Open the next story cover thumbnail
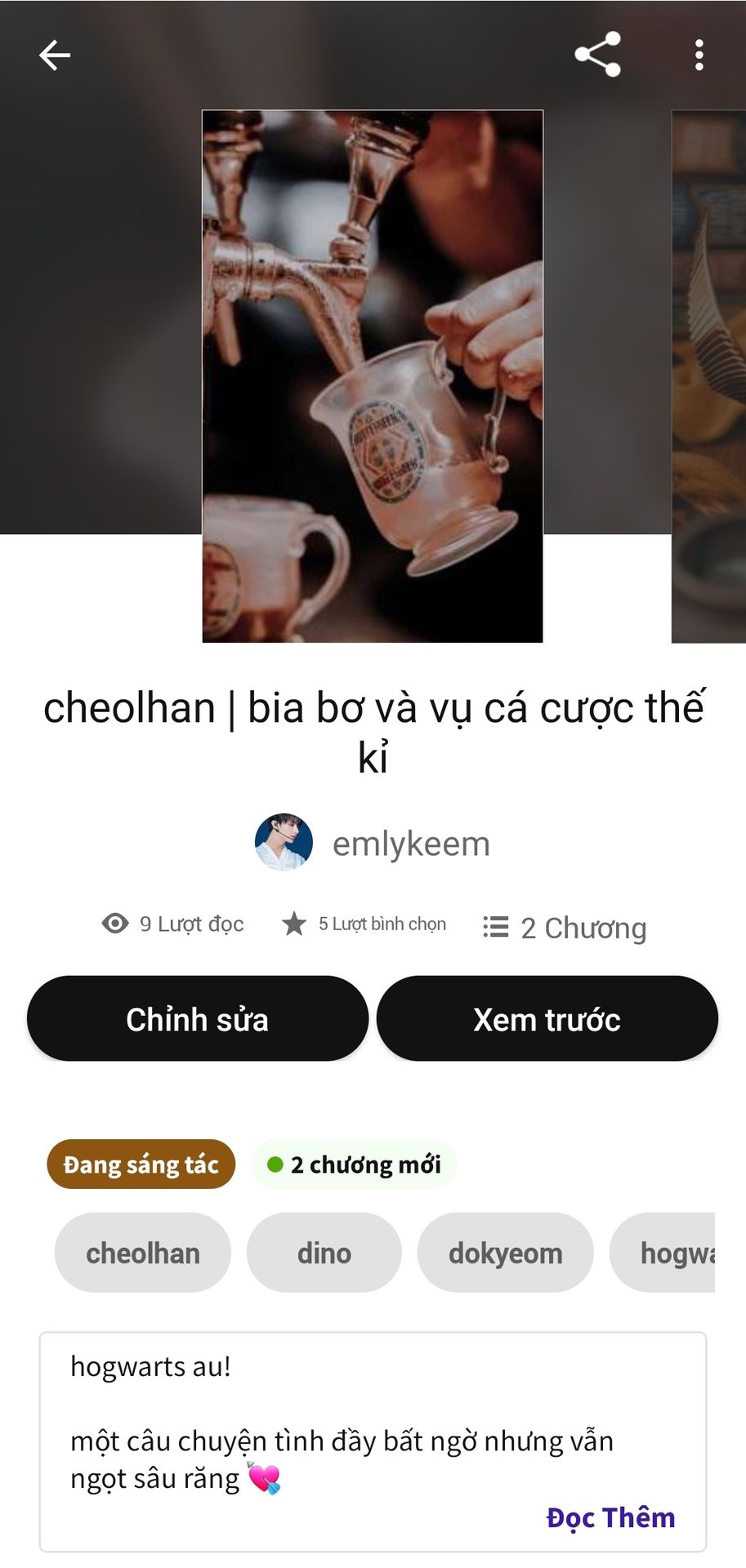Image resolution: width=746 pixels, height=1568 pixels. 708,376
